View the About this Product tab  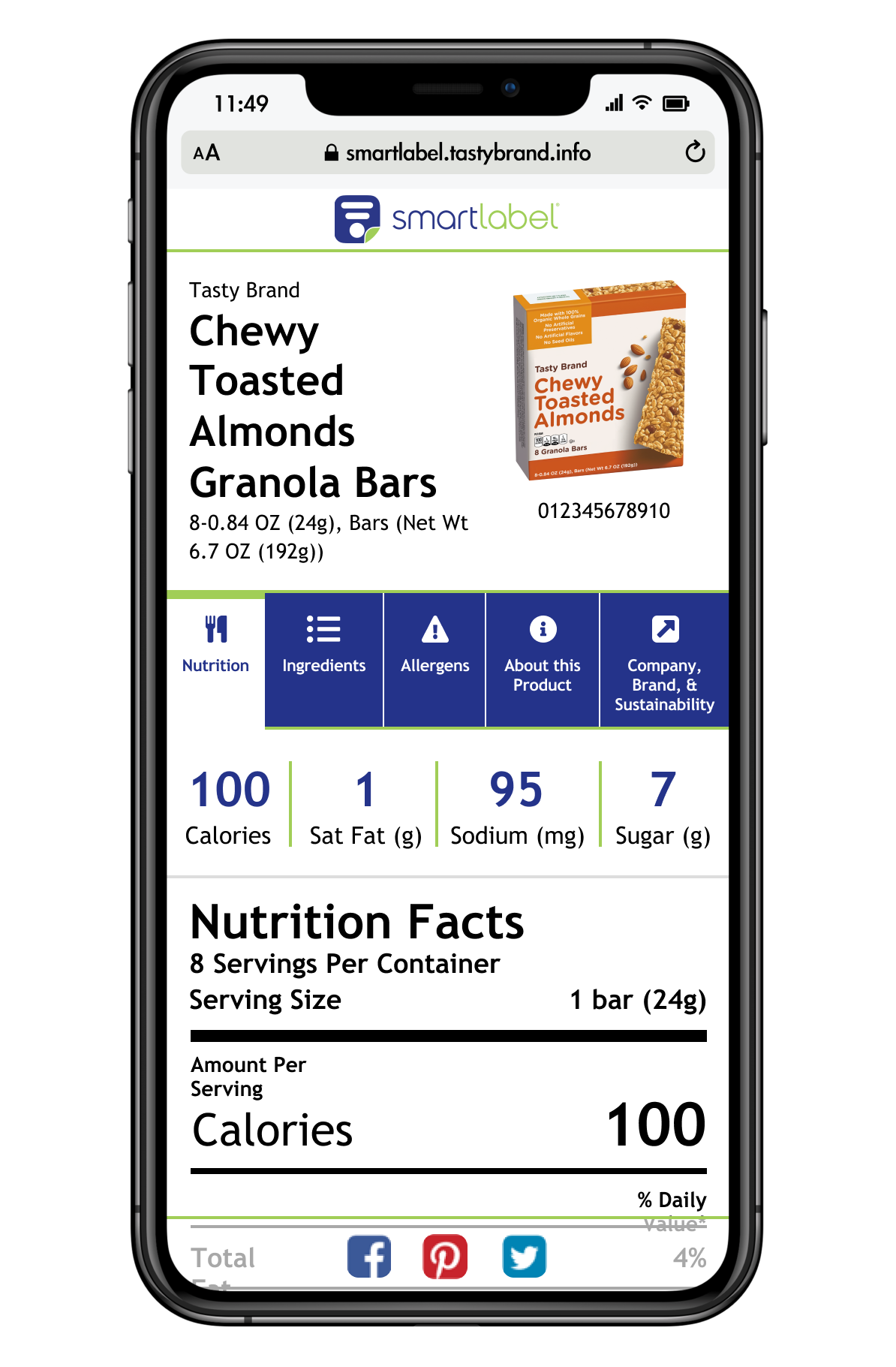tap(542, 653)
